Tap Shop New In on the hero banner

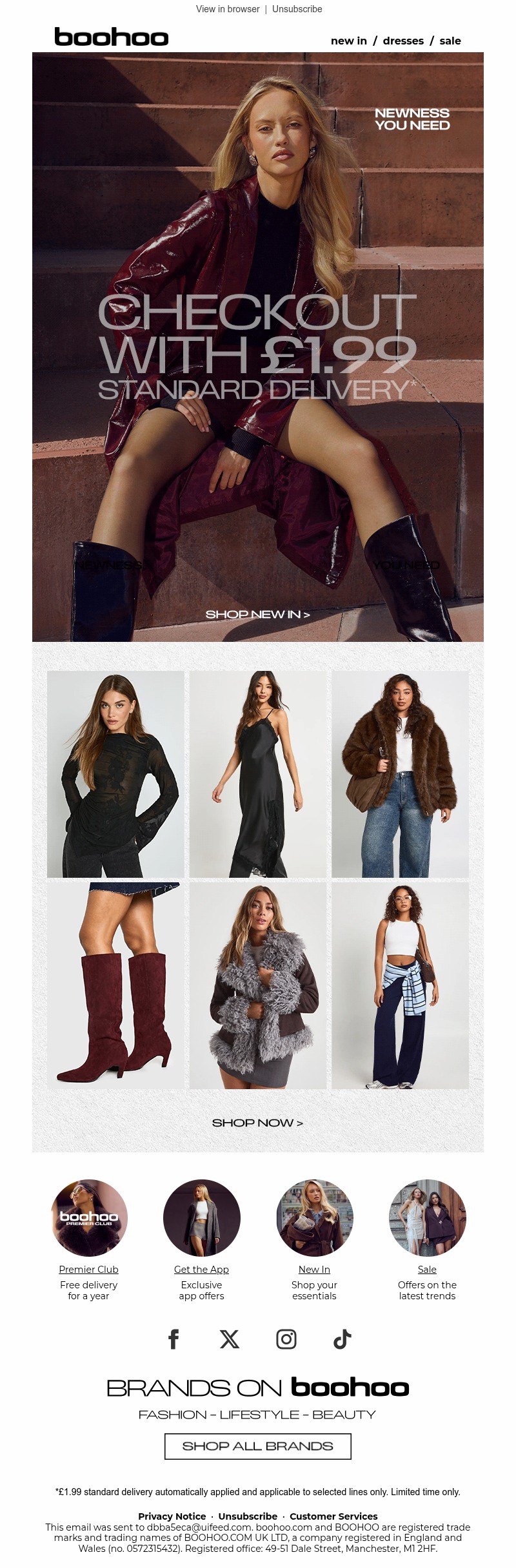click(x=257, y=614)
